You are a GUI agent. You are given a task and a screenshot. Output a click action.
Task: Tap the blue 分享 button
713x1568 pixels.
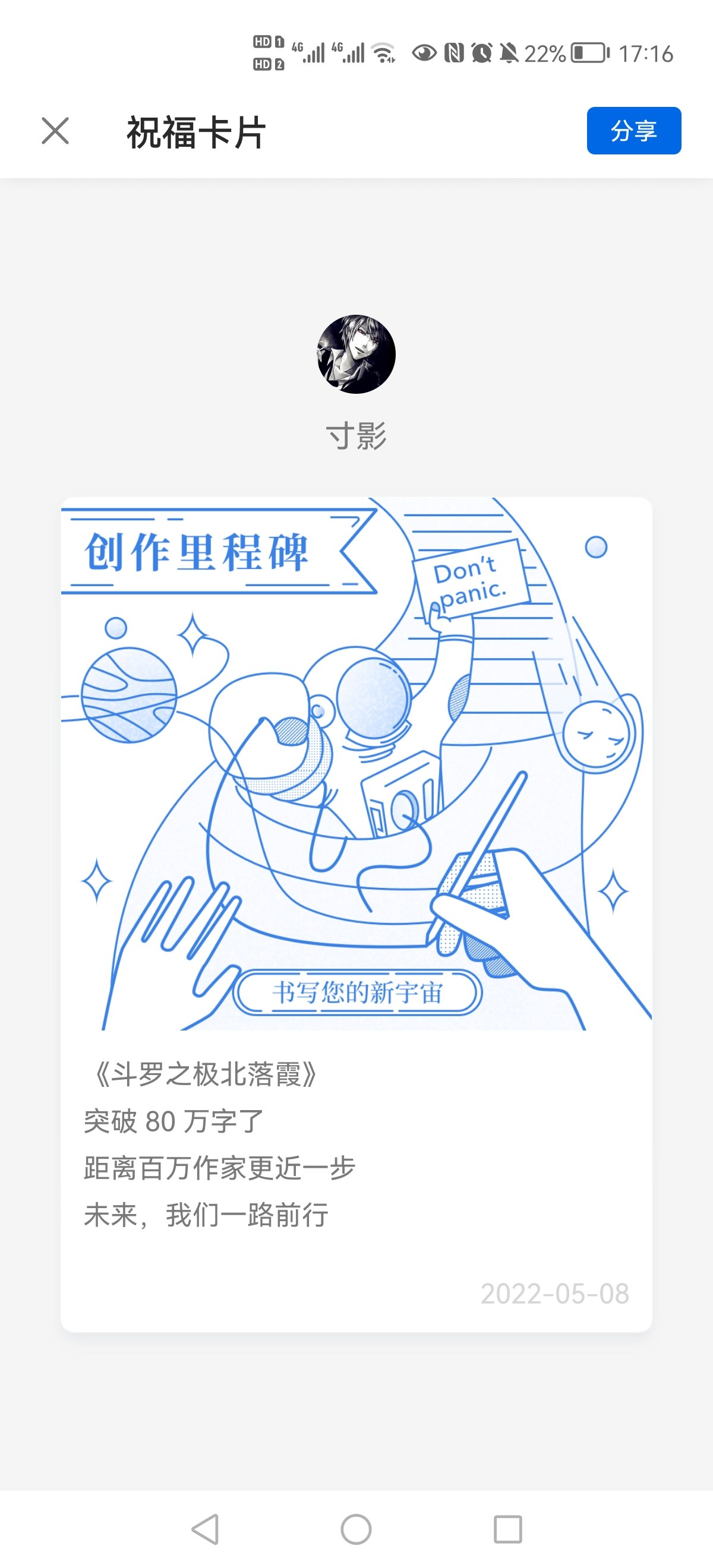[x=633, y=131]
